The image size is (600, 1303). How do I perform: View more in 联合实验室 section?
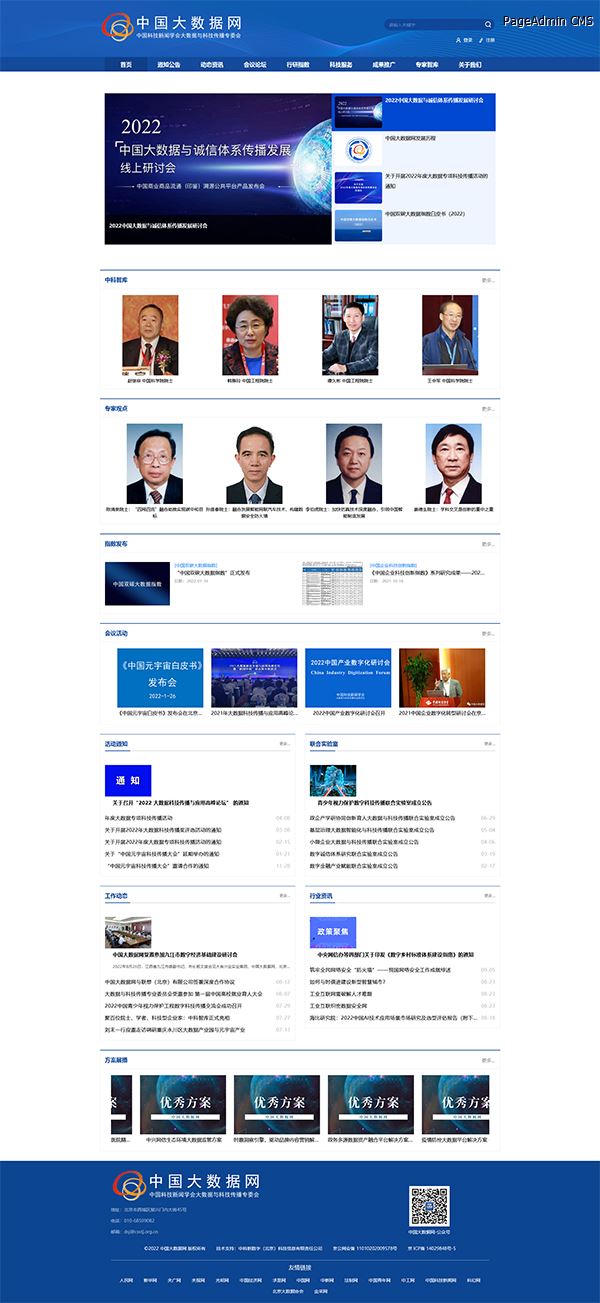click(x=487, y=744)
